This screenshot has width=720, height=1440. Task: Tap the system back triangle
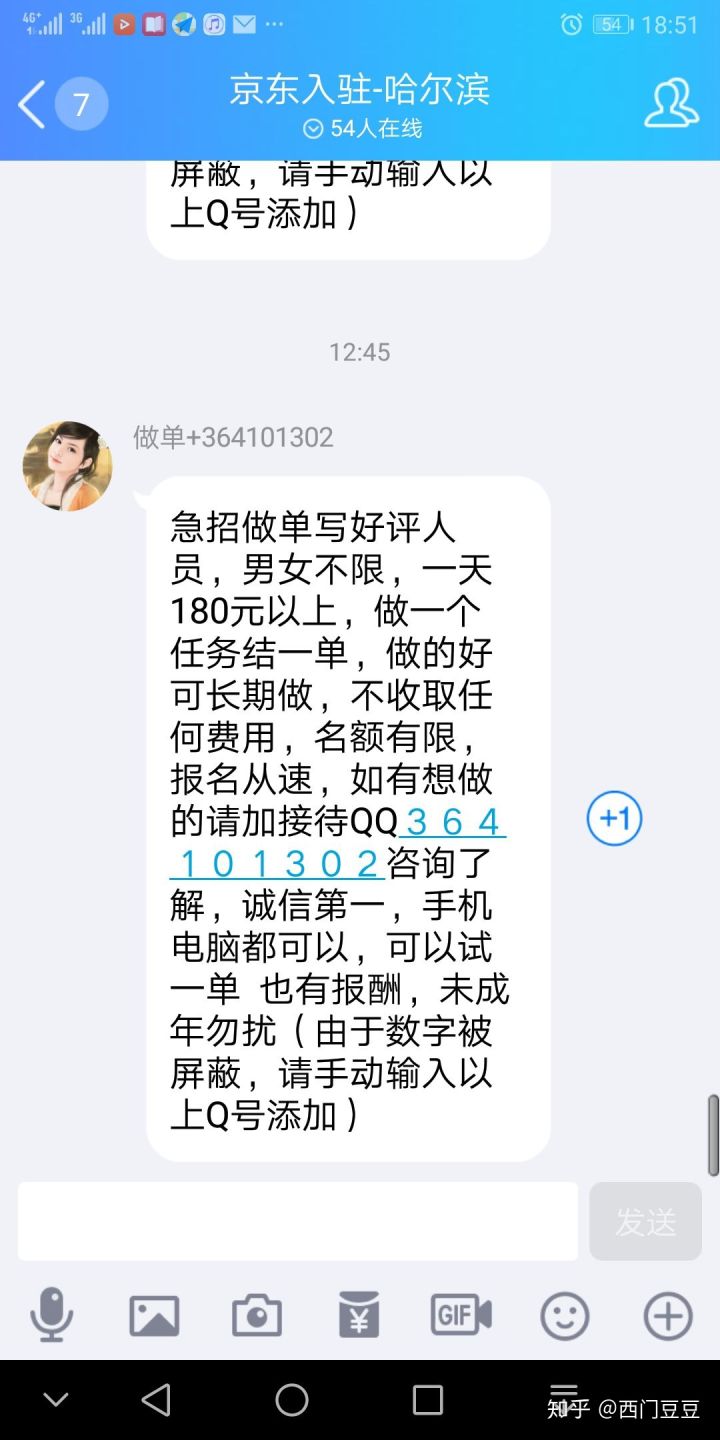[x=156, y=1400]
